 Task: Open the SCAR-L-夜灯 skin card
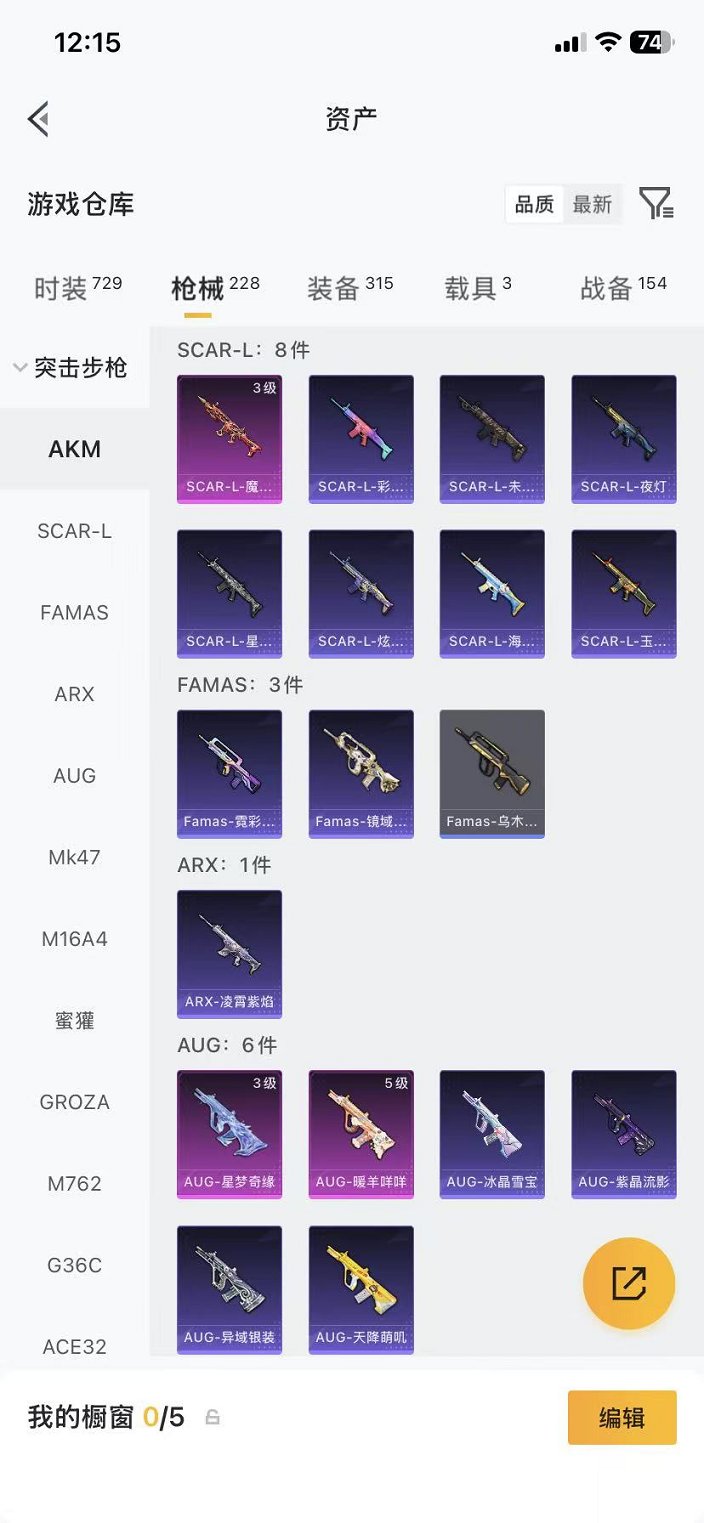[x=623, y=438]
